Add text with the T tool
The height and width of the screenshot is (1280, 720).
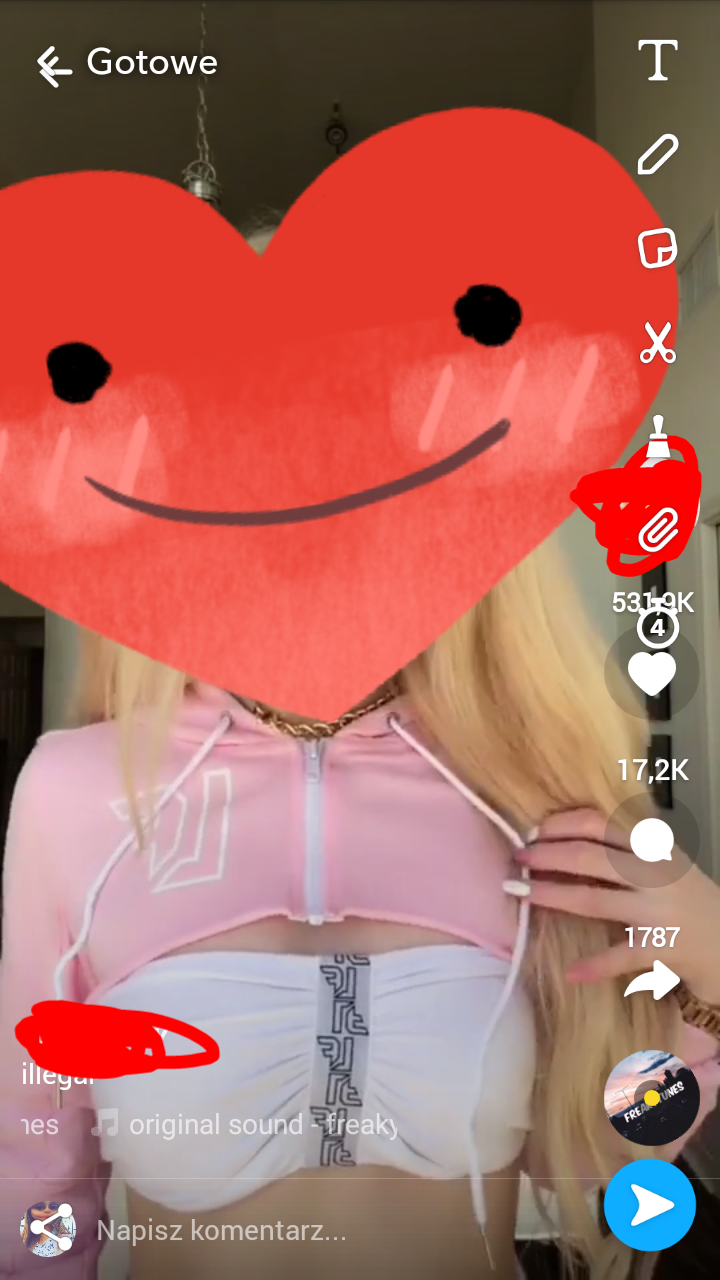(657, 61)
